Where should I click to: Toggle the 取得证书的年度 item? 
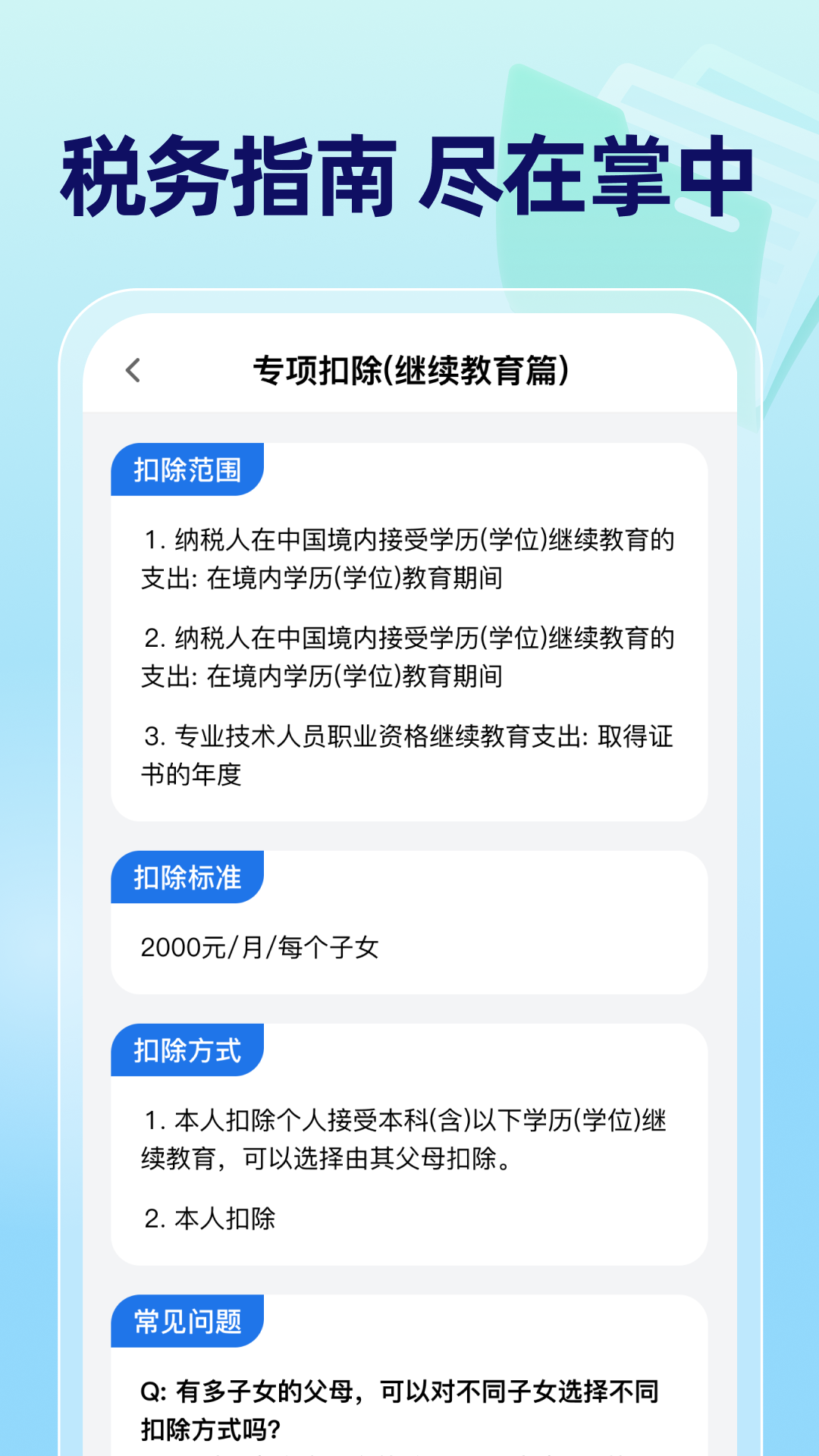point(409,755)
